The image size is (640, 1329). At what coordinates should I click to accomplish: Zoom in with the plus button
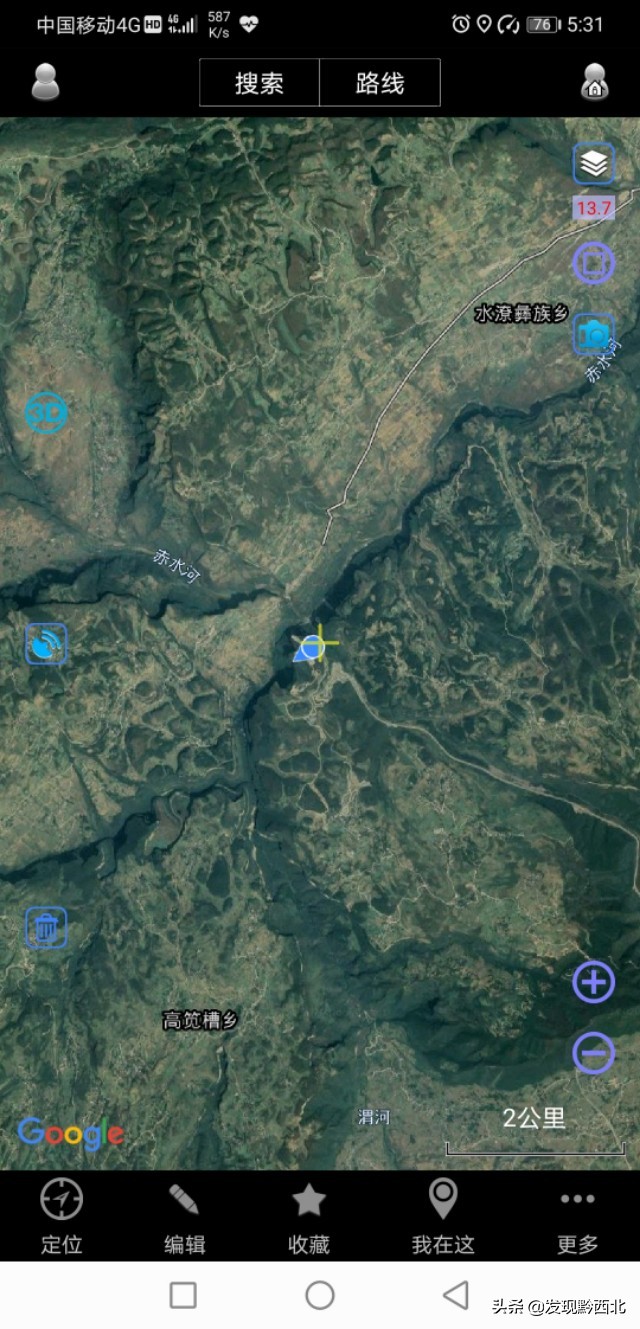tap(593, 982)
